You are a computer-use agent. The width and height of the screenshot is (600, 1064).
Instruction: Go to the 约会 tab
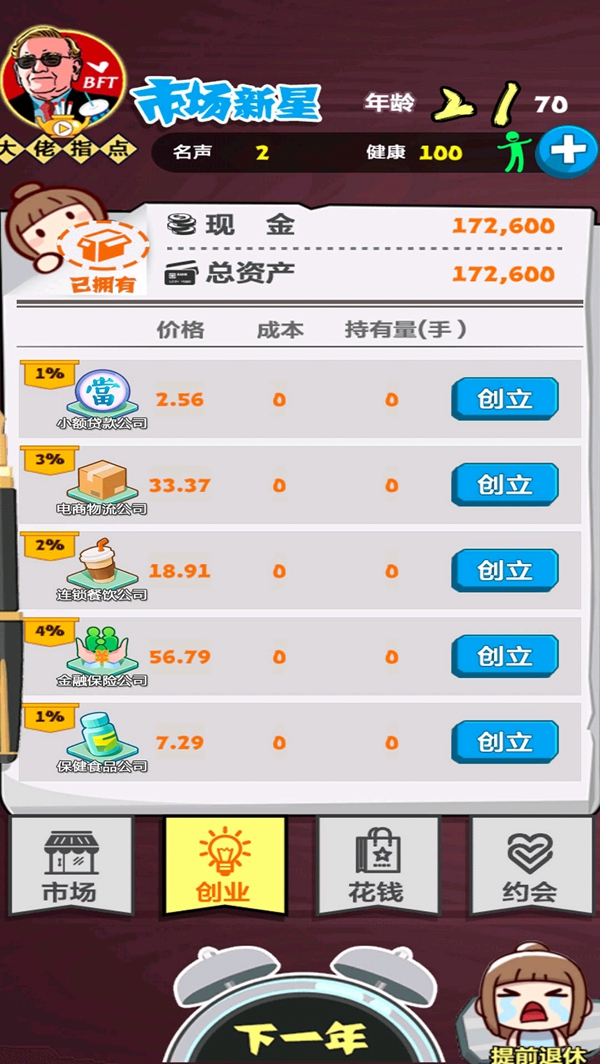click(x=530, y=866)
